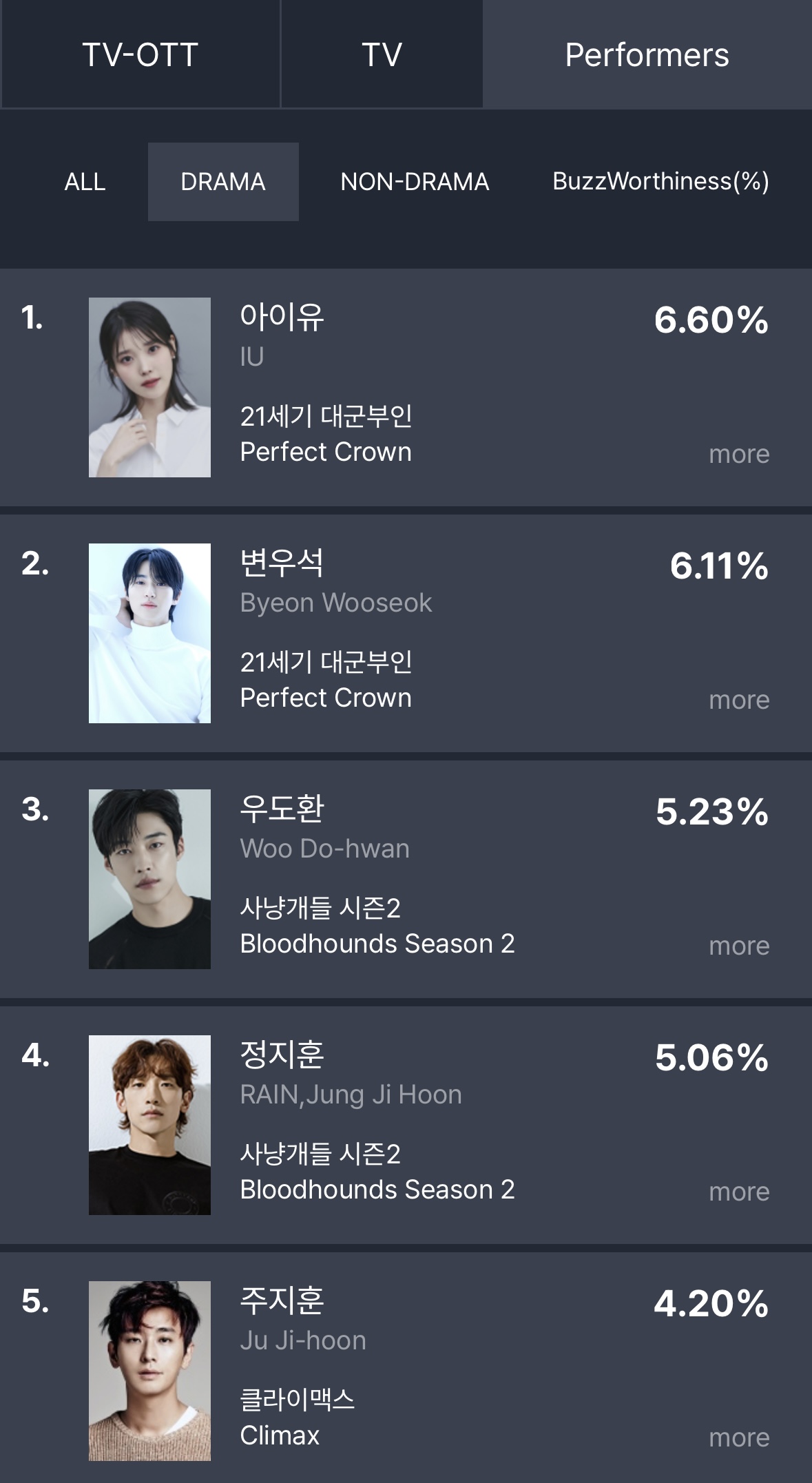The image size is (812, 1483).
Task: Switch to NON-DRAMA filter
Action: click(415, 182)
